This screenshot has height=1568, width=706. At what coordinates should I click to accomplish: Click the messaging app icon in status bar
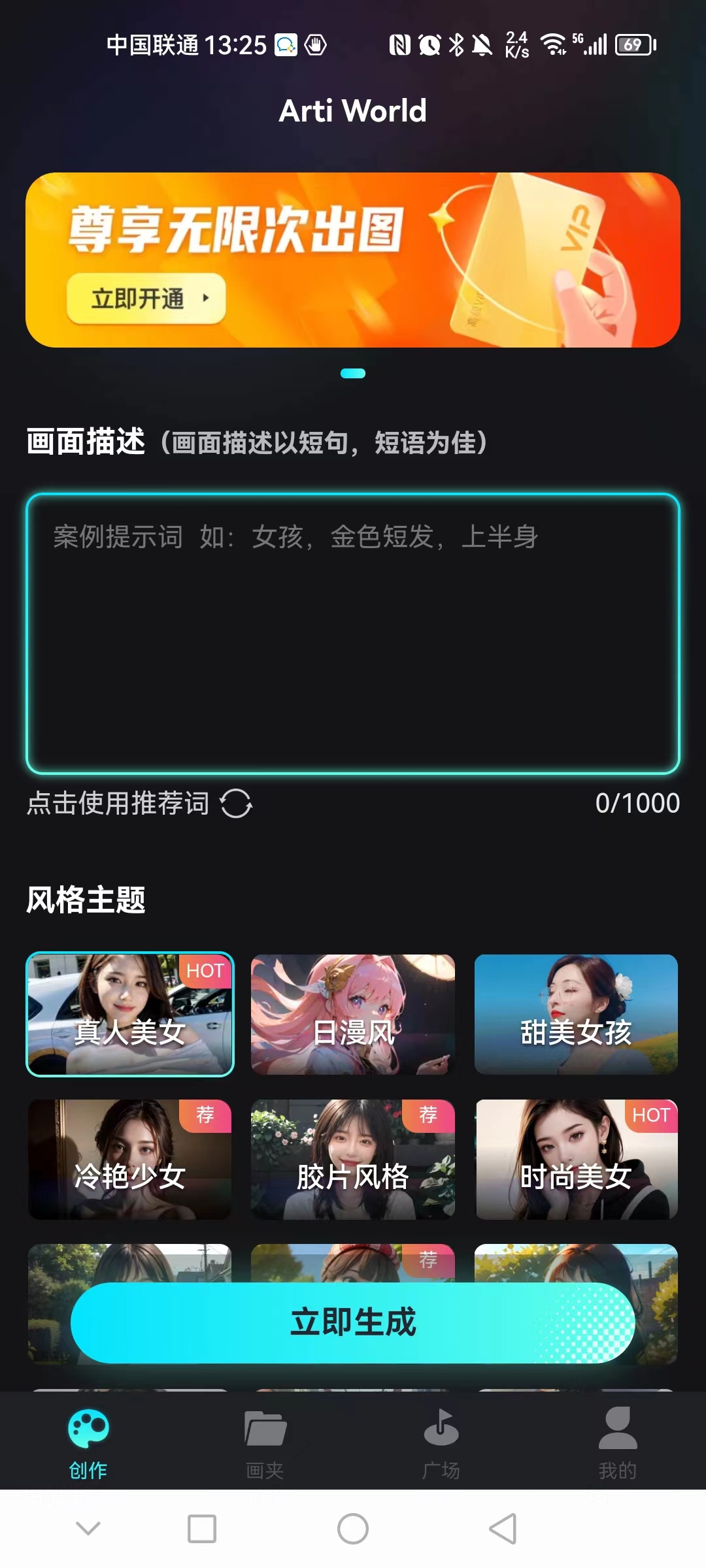pos(285,45)
